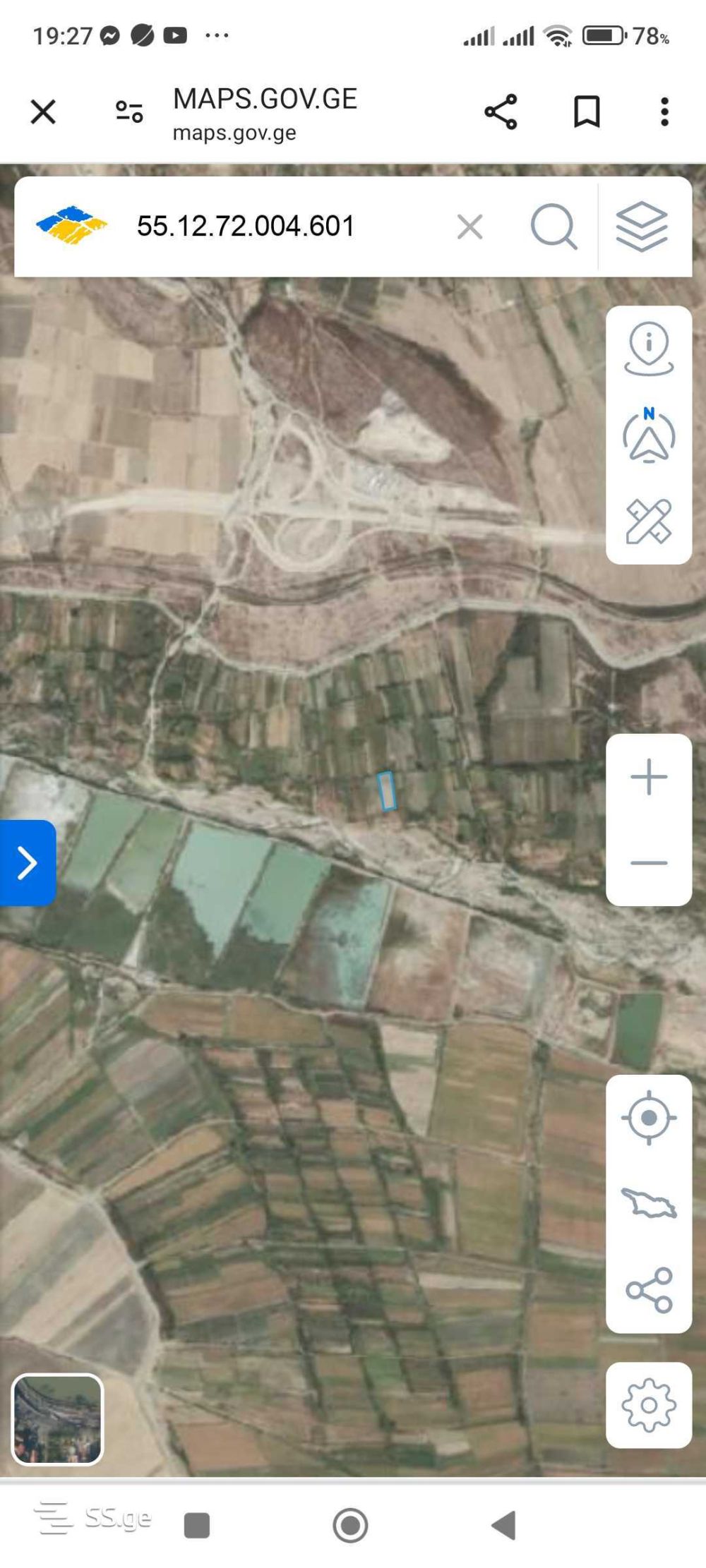Reset map orientation to north
The image size is (706, 1568).
pyautogui.click(x=649, y=435)
